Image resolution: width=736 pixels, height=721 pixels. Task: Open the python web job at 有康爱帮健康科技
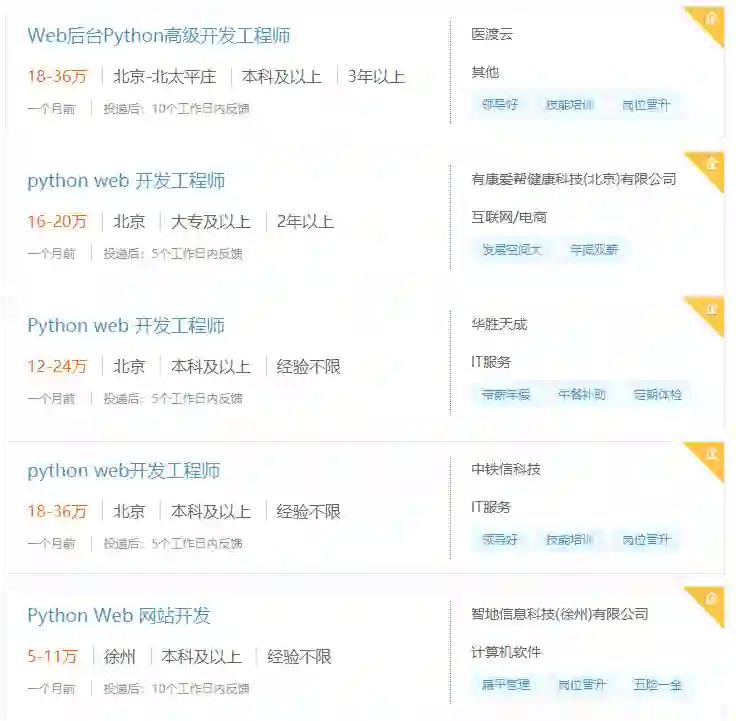coord(126,181)
